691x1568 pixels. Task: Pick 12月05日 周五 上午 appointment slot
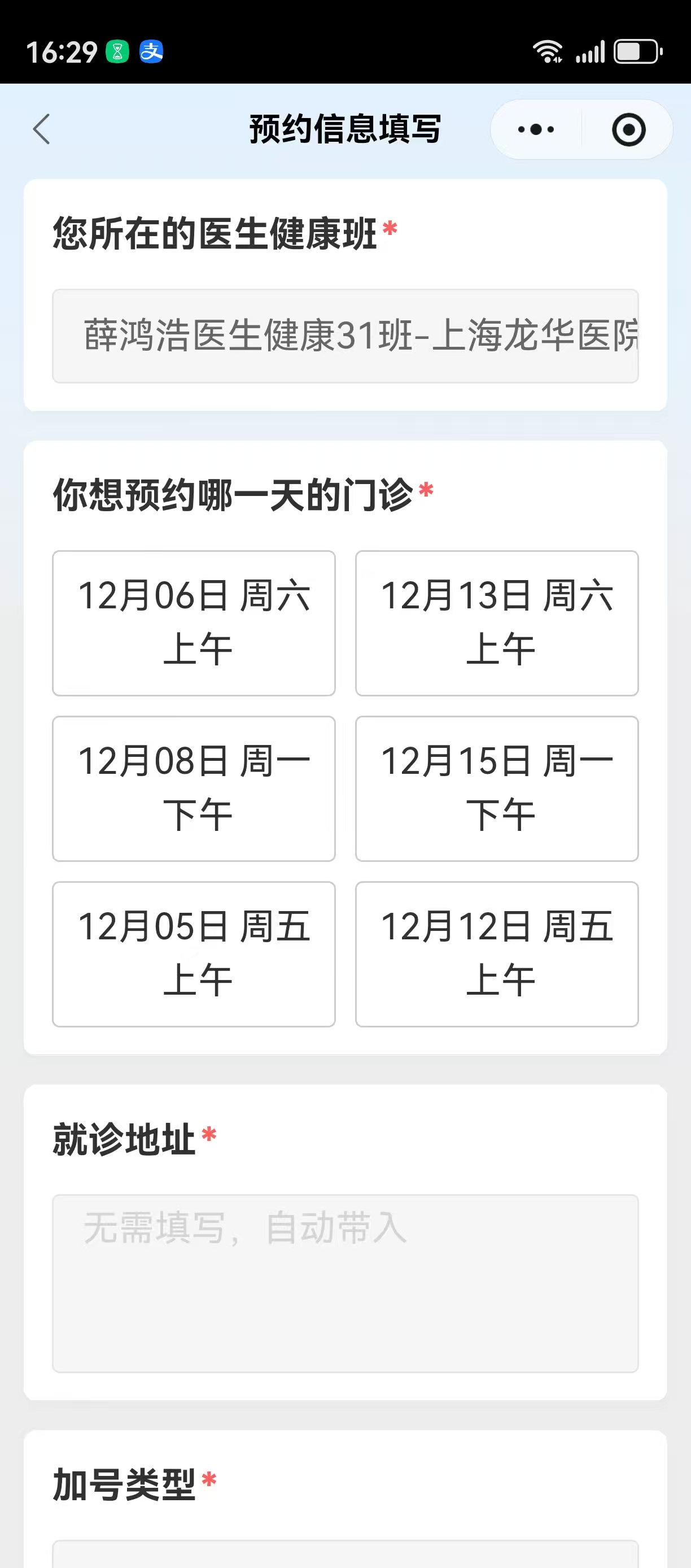[194, 954]
